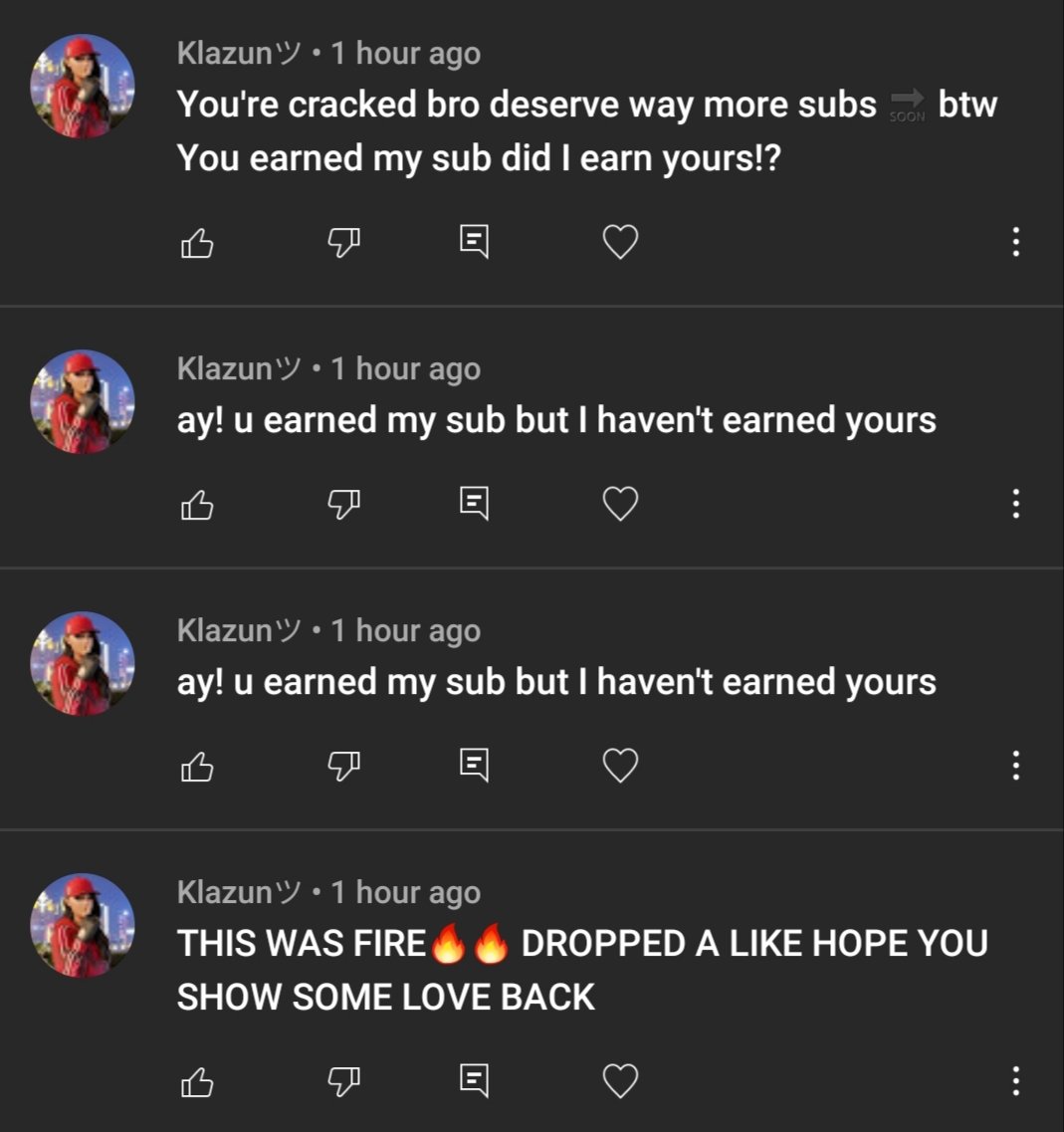Open Klazun's avatar beside "You're cracked bro" comment

tap(83, 87)
